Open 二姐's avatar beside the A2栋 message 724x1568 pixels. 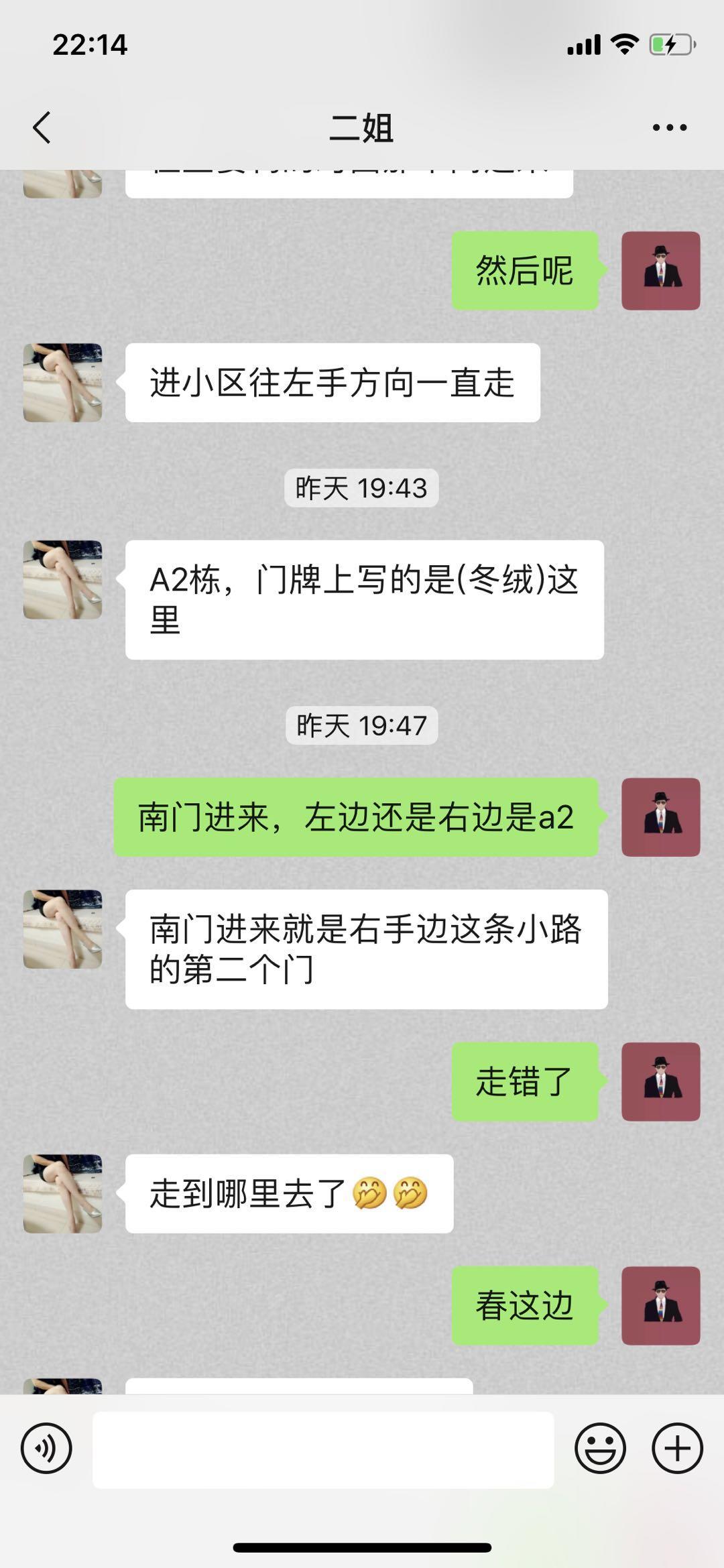(62, 580)
